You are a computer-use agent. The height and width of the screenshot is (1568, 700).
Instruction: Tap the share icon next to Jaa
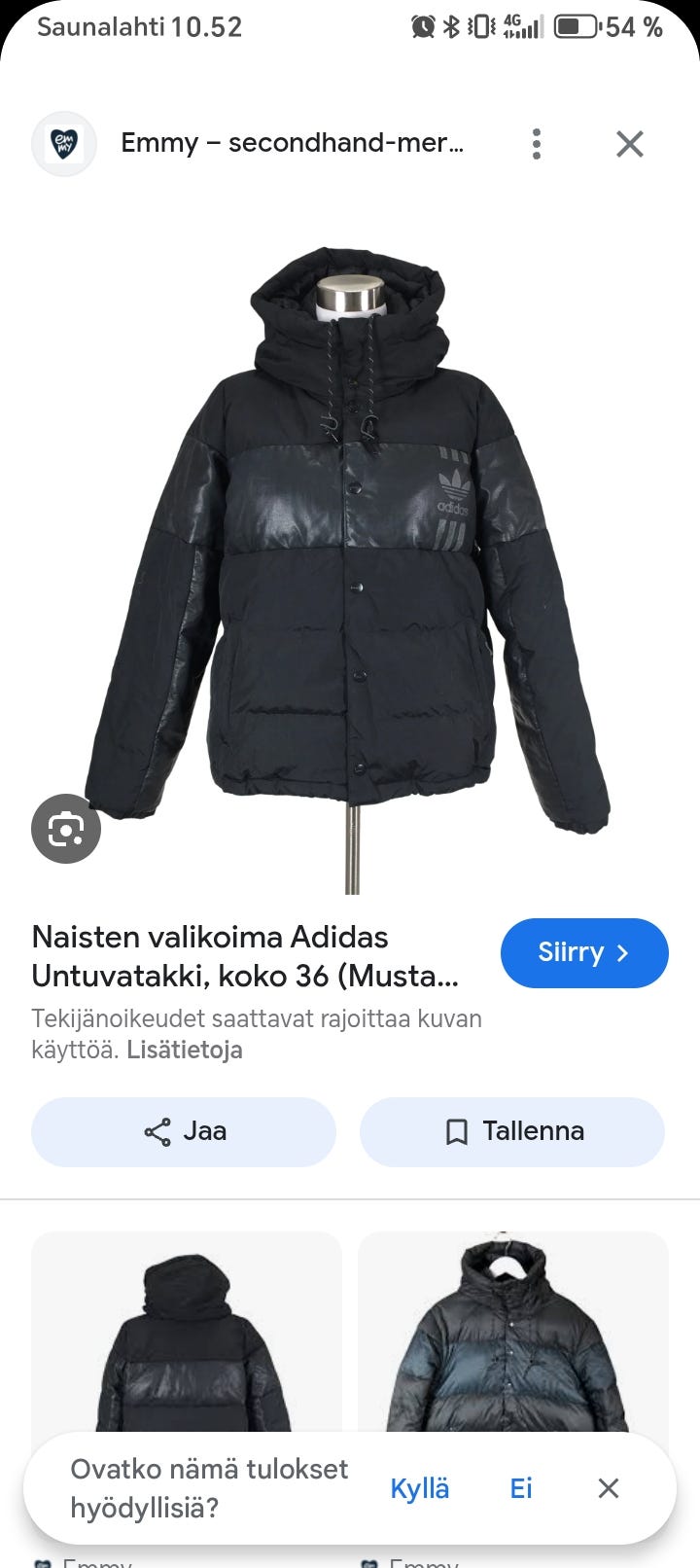156,1131
